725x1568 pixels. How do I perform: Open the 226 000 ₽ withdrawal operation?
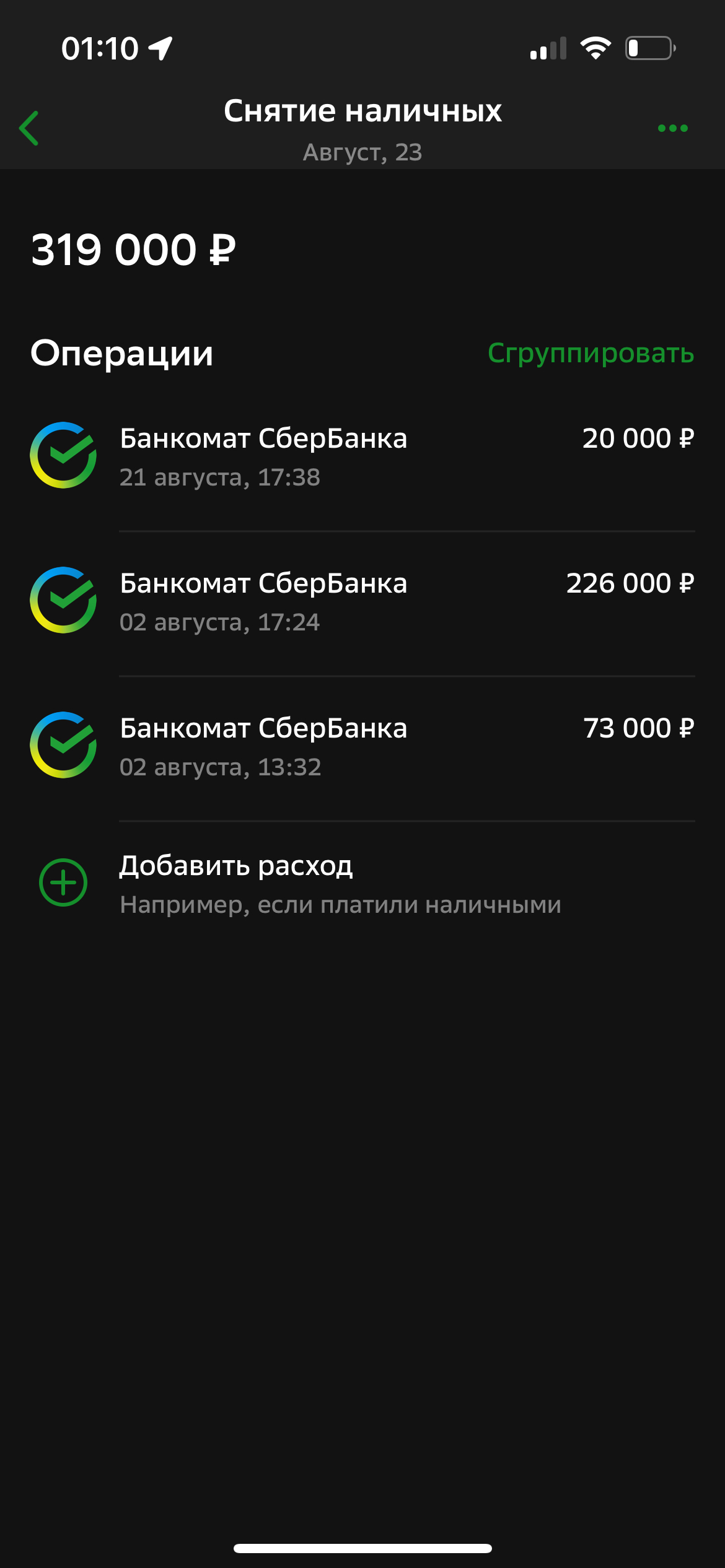point(362,602)
